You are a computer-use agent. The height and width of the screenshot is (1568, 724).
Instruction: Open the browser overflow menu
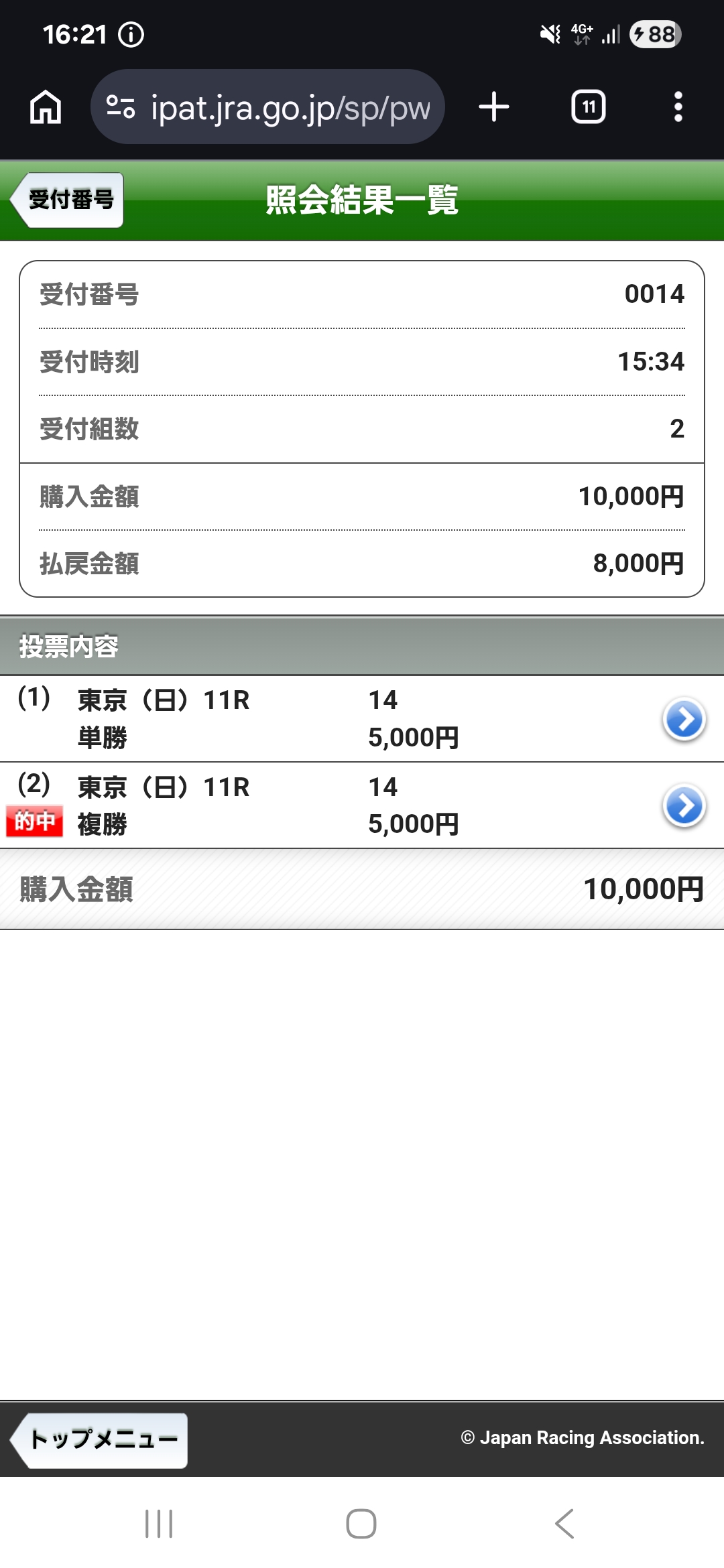pyautogui.click(x=678, y=107)
